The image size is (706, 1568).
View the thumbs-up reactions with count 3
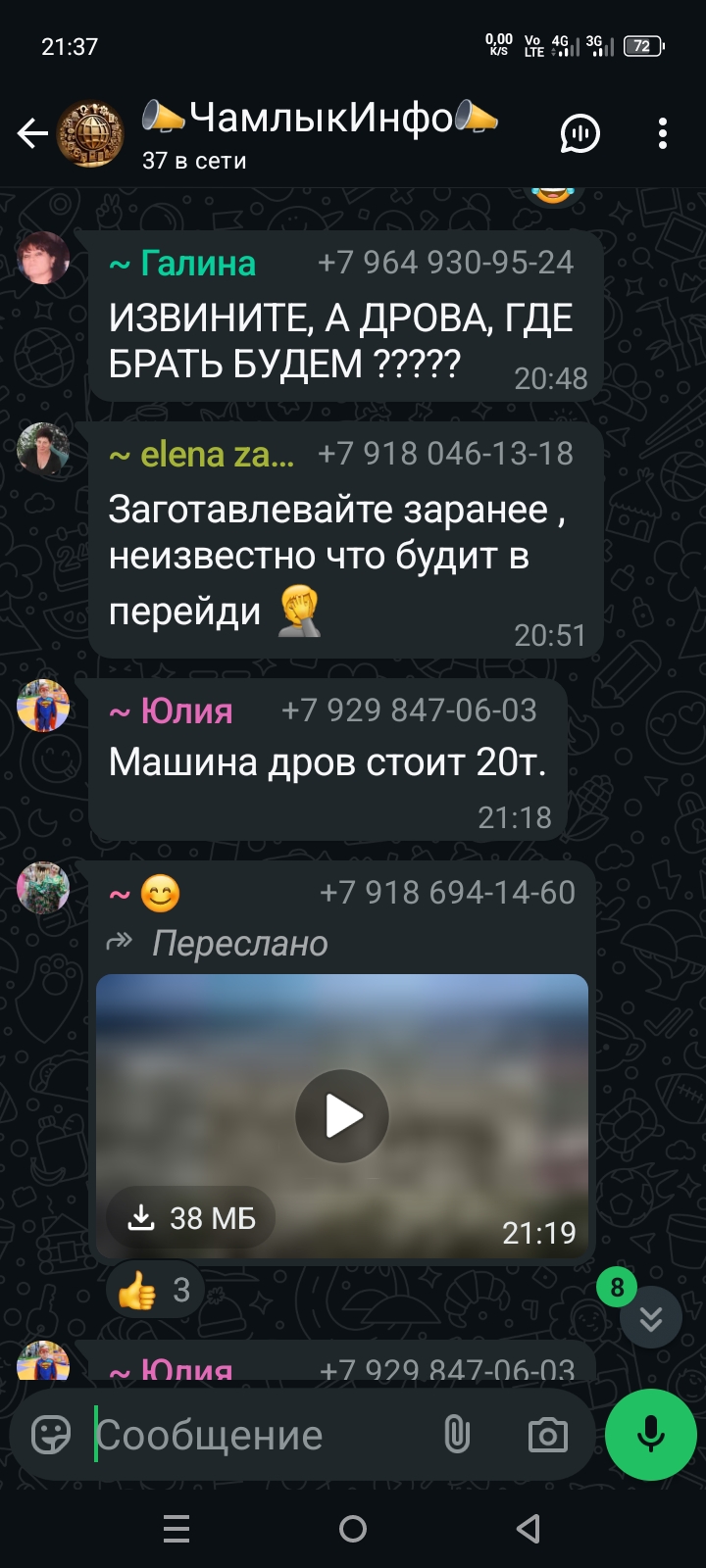(x=155, y=1291)
